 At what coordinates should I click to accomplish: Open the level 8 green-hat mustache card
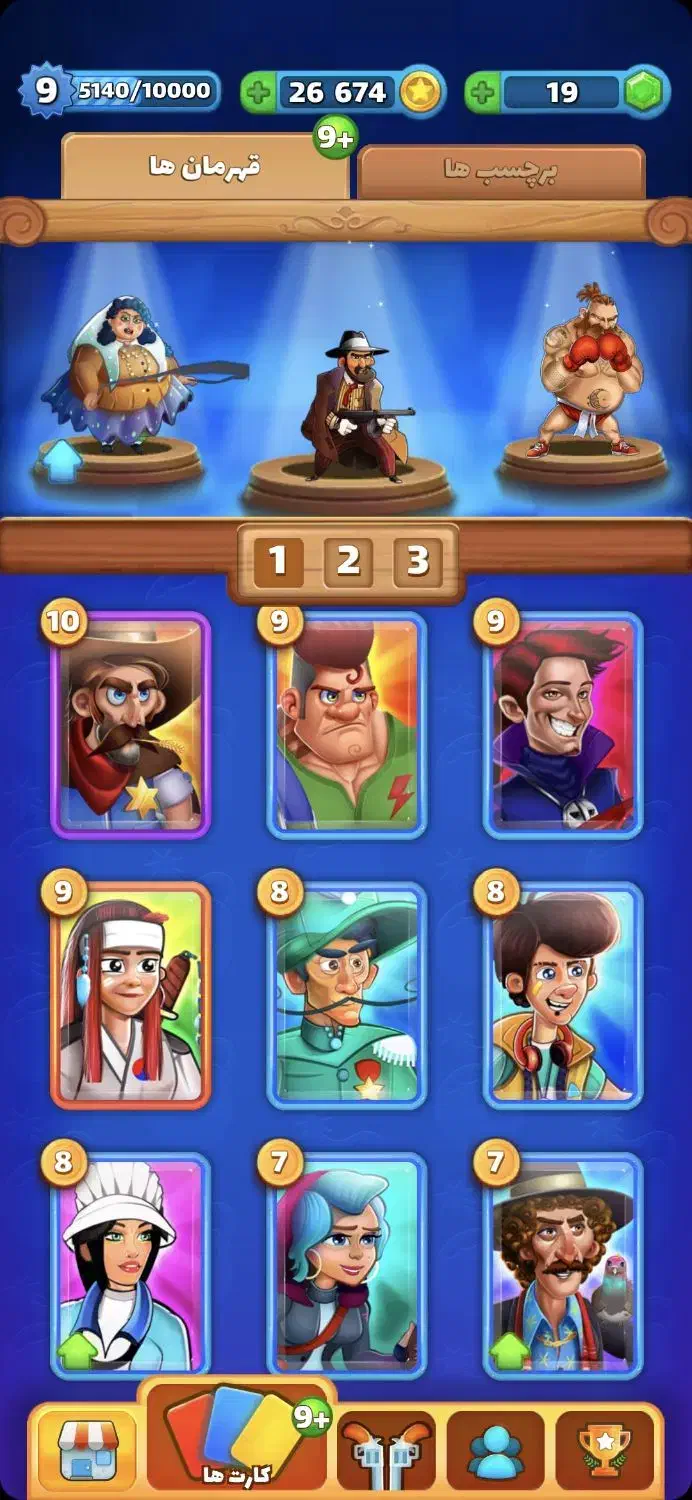pos(347,995)
